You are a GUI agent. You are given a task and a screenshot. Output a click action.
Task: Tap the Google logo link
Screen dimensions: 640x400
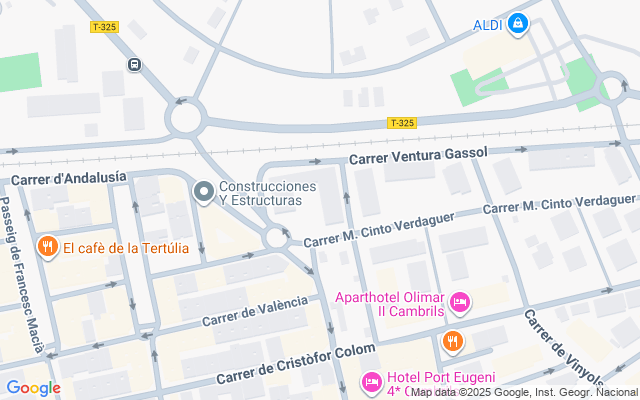pyautogui.click(x=33, y=388)
